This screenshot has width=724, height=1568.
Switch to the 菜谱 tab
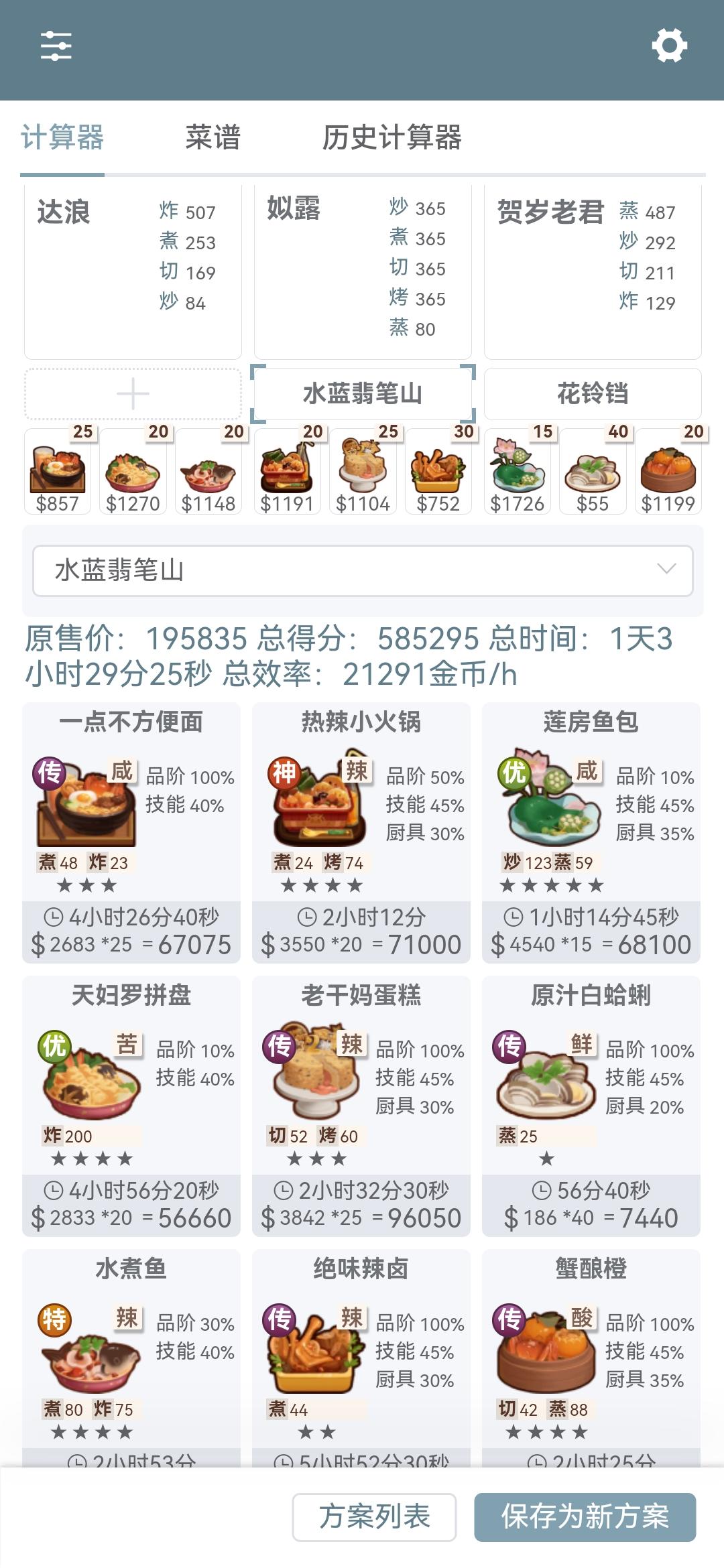(213, 137)
